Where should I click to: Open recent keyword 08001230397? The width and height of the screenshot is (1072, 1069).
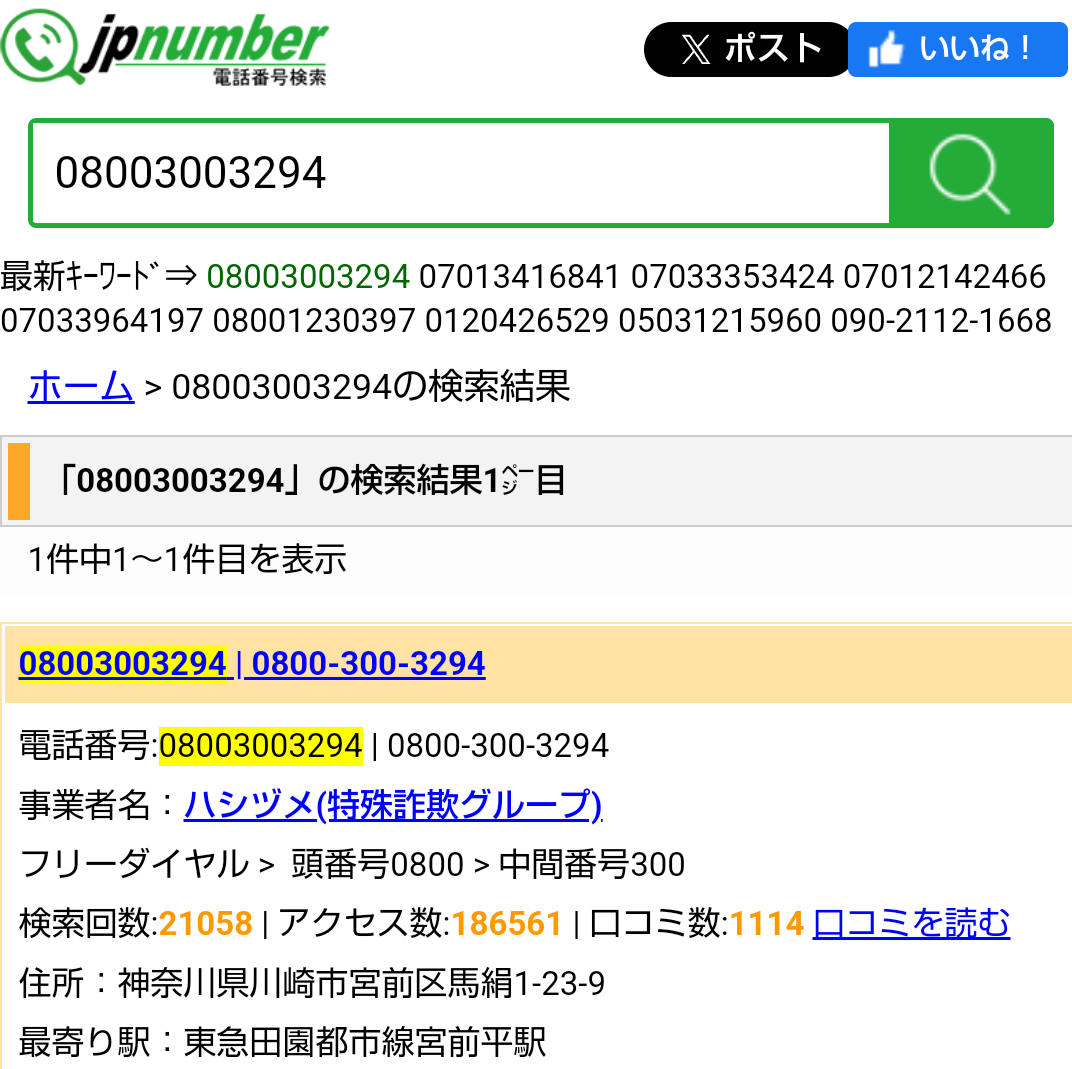[x=314, y=321]
